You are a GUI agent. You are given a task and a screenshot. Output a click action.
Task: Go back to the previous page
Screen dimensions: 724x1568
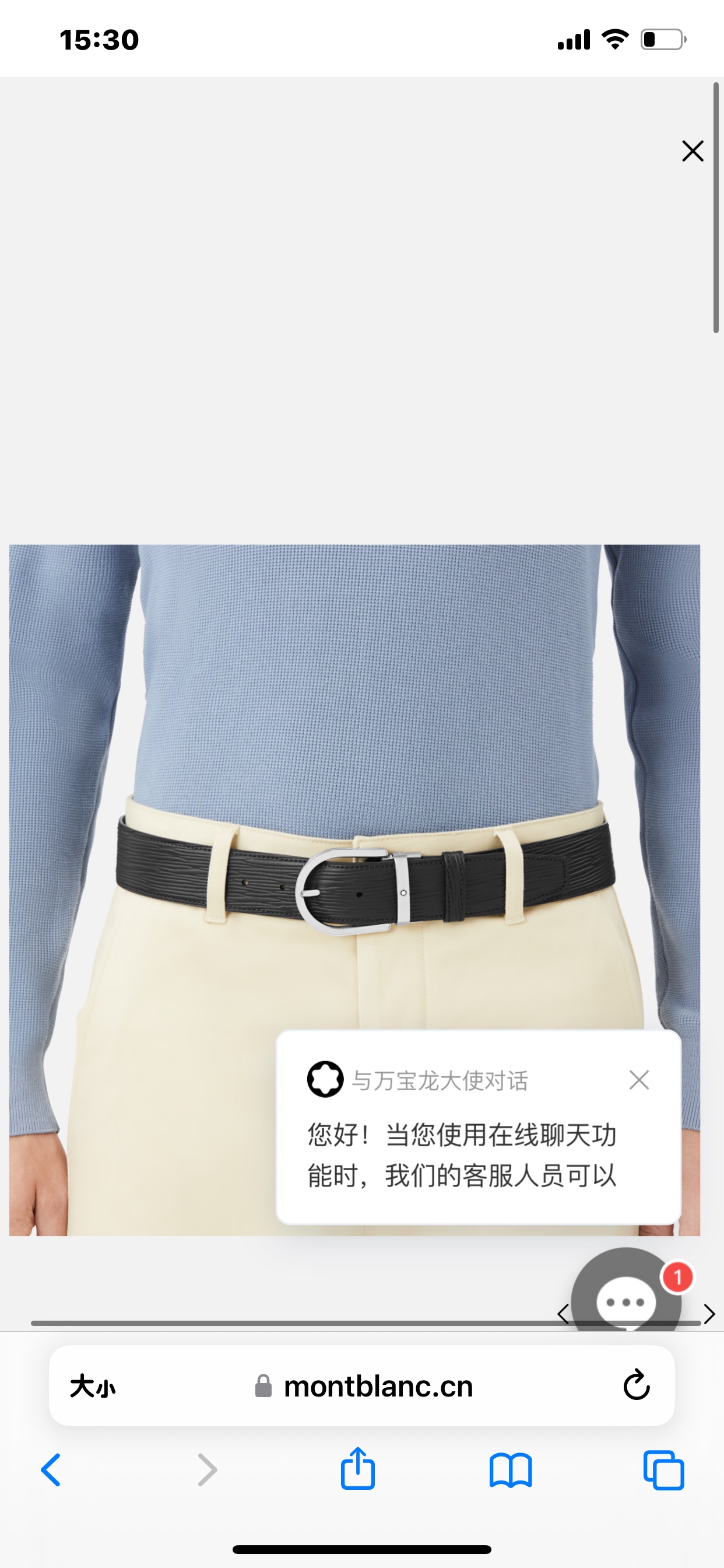coord(51,1470)
